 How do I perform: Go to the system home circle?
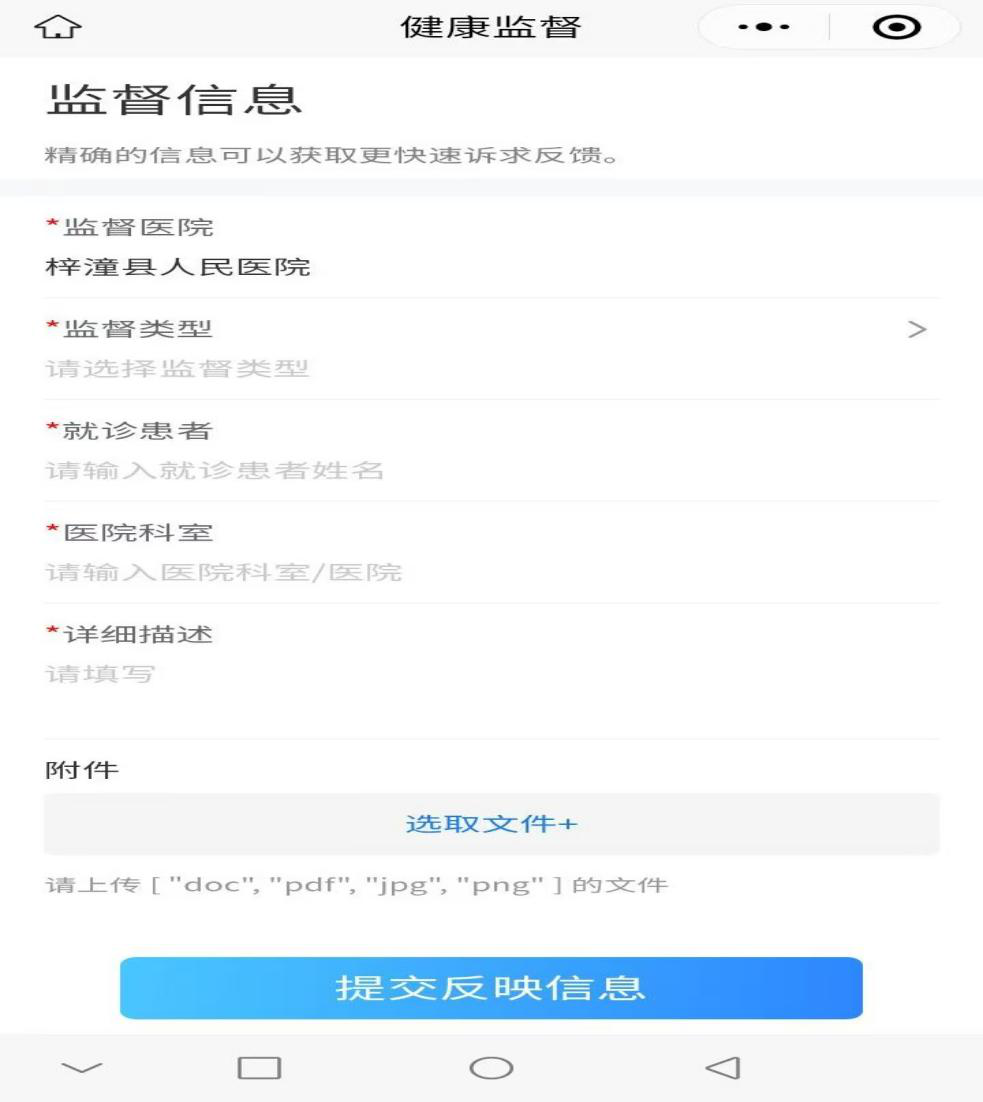click(x=491, y=1068)
